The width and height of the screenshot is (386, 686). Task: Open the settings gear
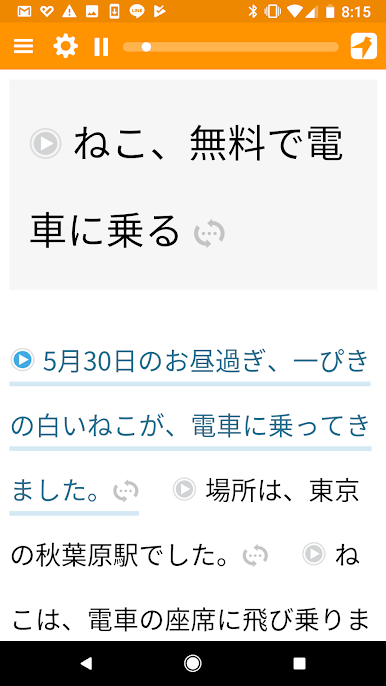point(66,46)
